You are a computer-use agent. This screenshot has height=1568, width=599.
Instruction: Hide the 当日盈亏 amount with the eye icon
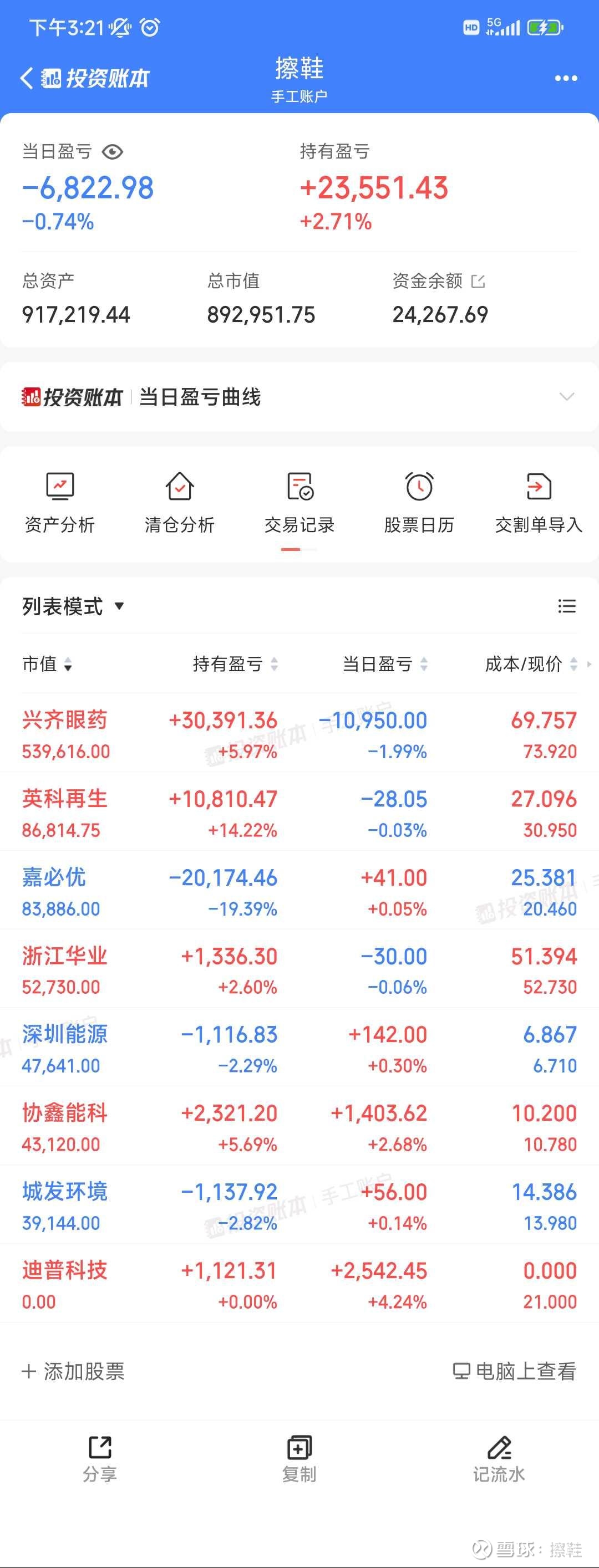[113, 151]
